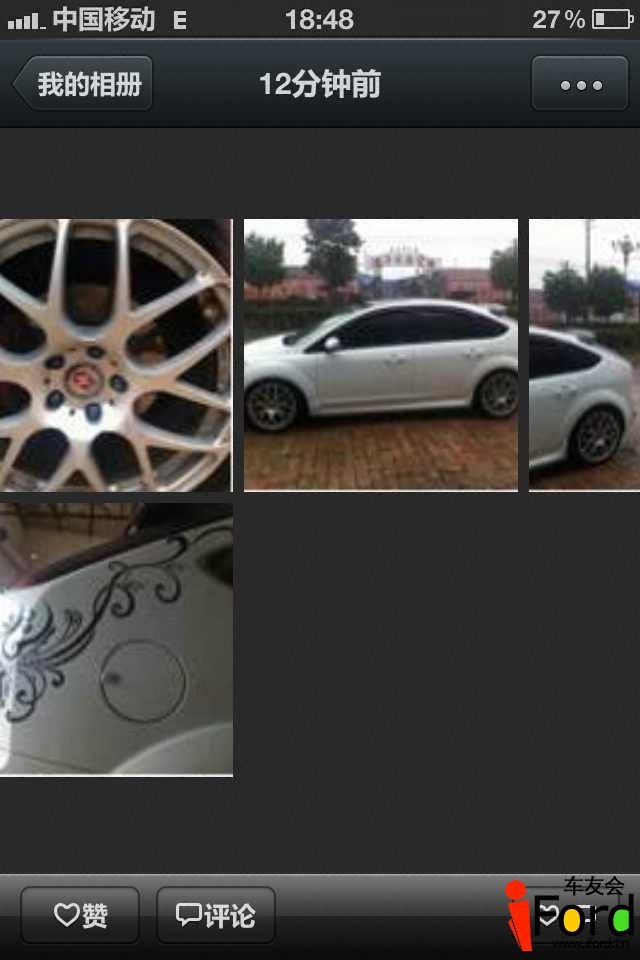Open the floral decal photo

tap(115, 639)
